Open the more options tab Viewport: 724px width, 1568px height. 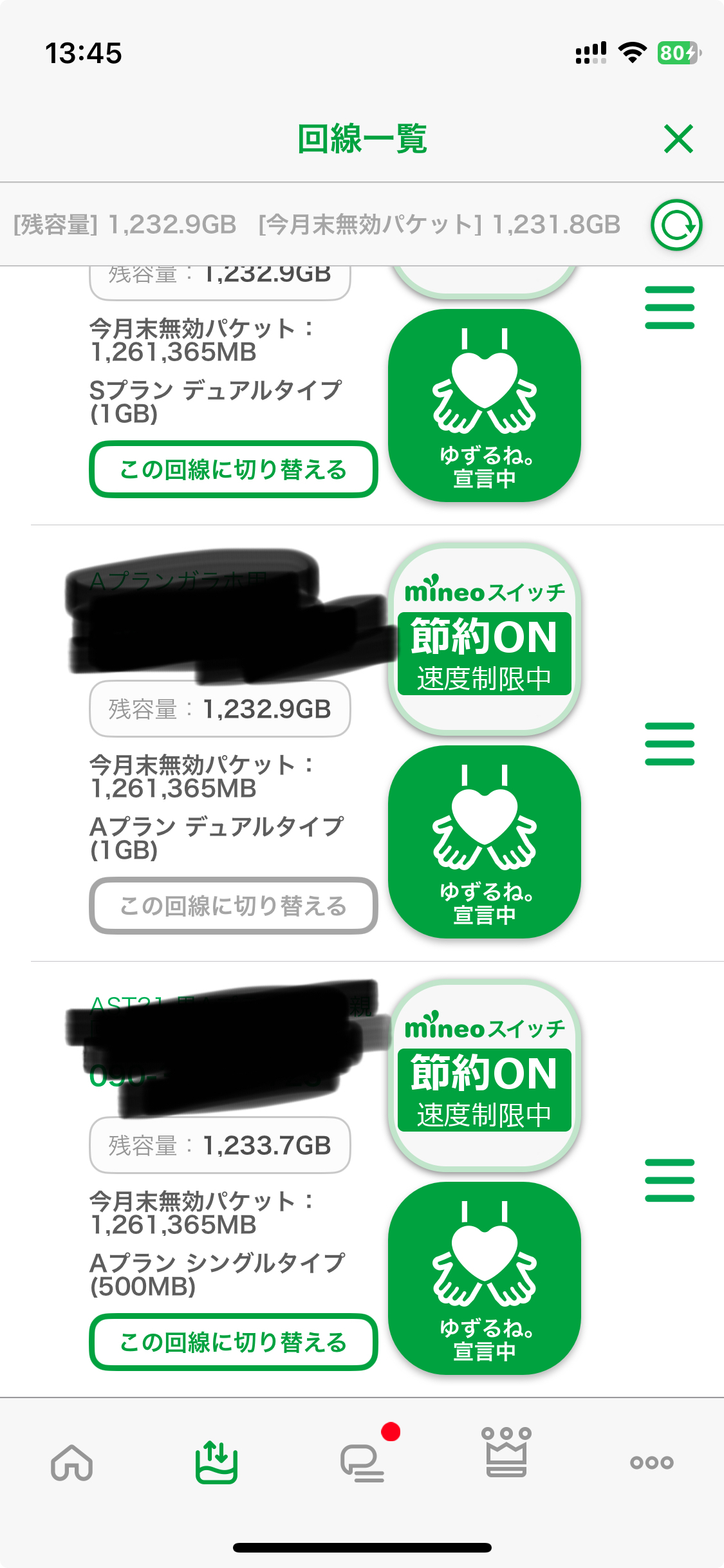click(x=651, y=1462)
